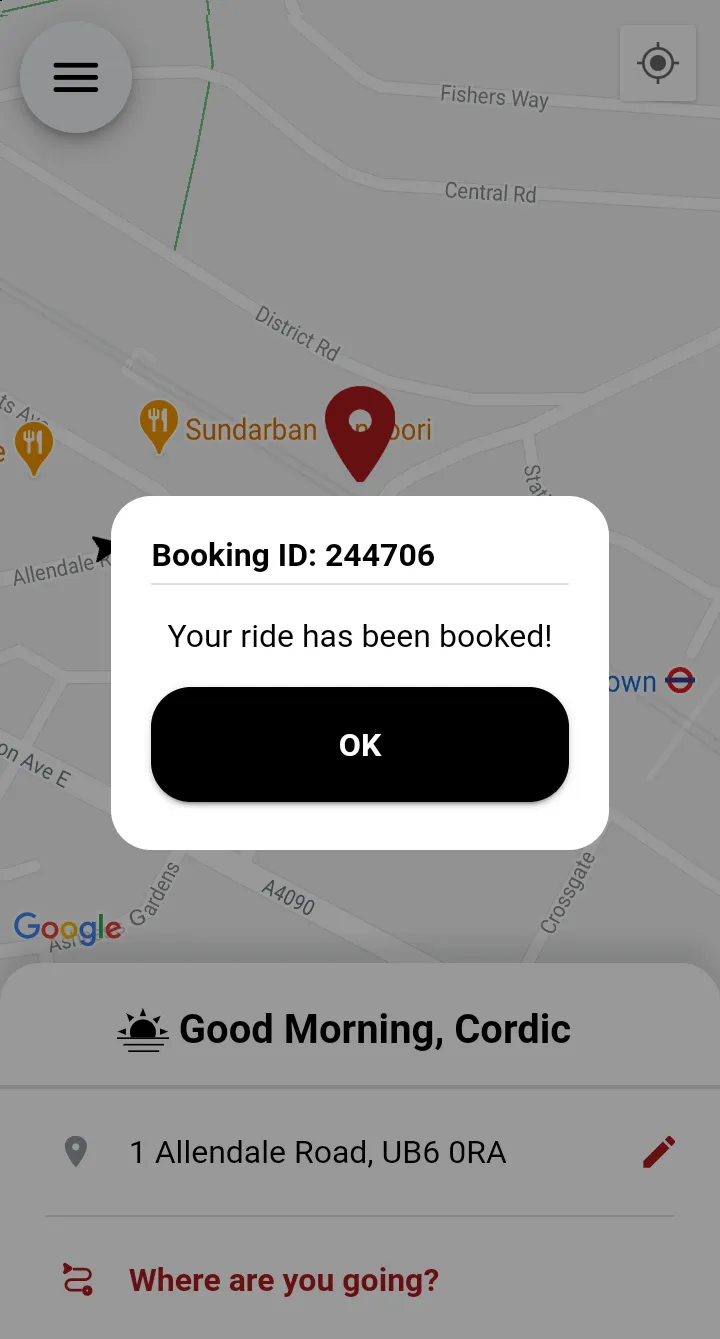Tap the route icon beside Where are you going
Screen dimensions: 720x1339
coord(76,1280)
